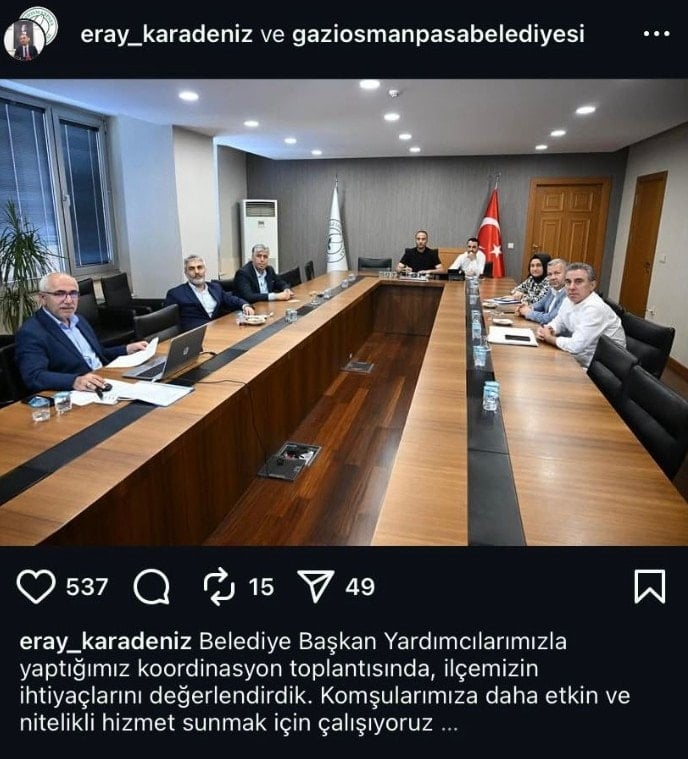
Task: Open eray_karadeniz username in header
Action: tap(167, 34)
